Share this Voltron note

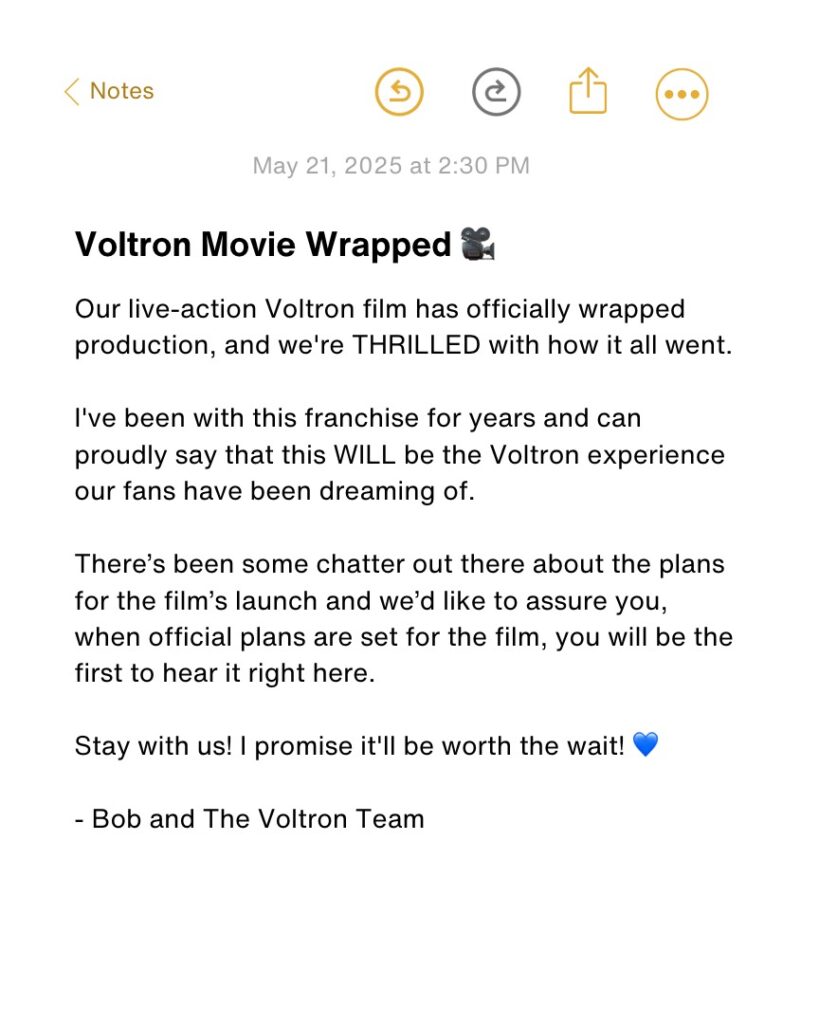[588, 91]
